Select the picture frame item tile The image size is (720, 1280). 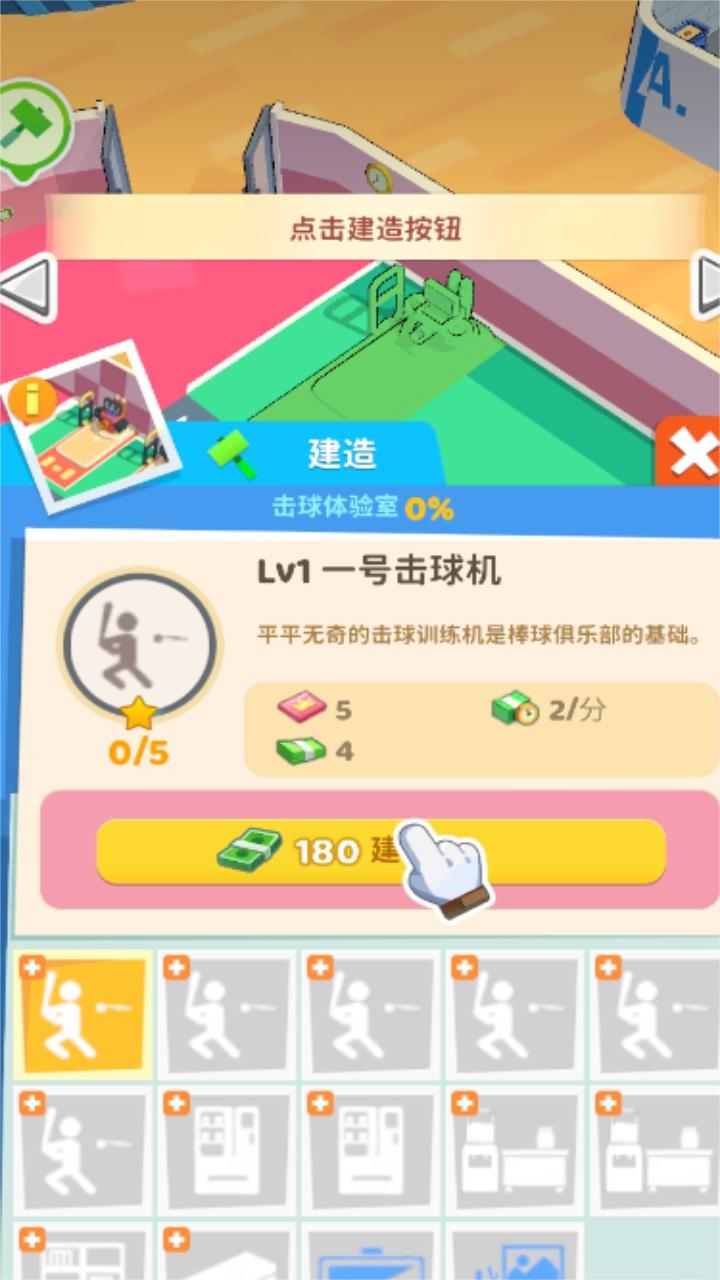514,1254
